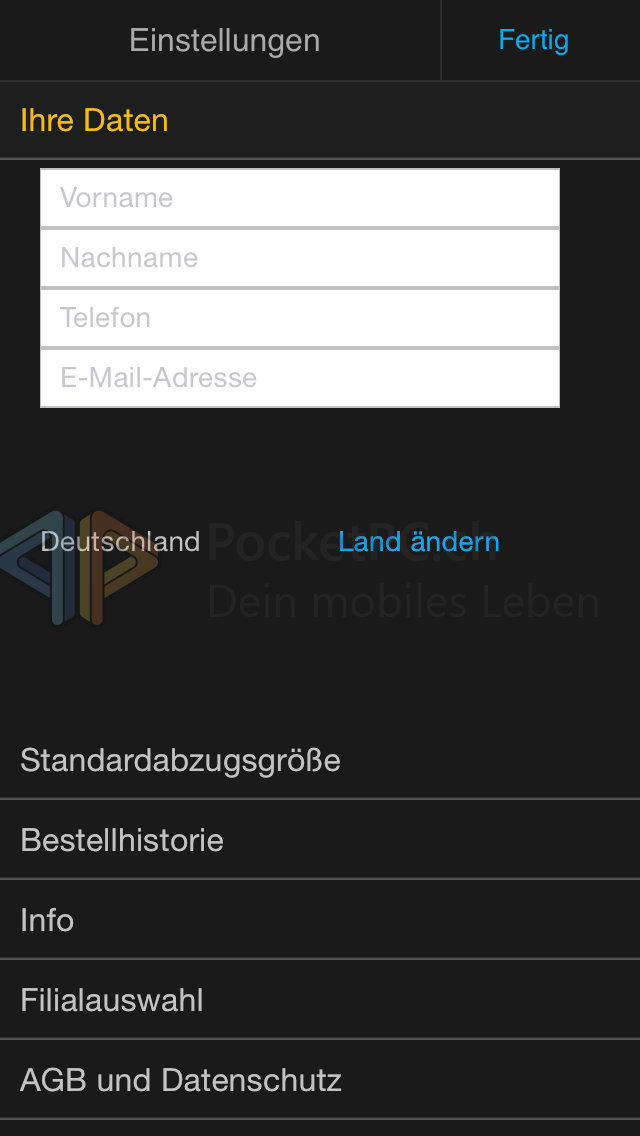Open AGB und Datenschutz

pyautogui.click(x=320, y=1080)
